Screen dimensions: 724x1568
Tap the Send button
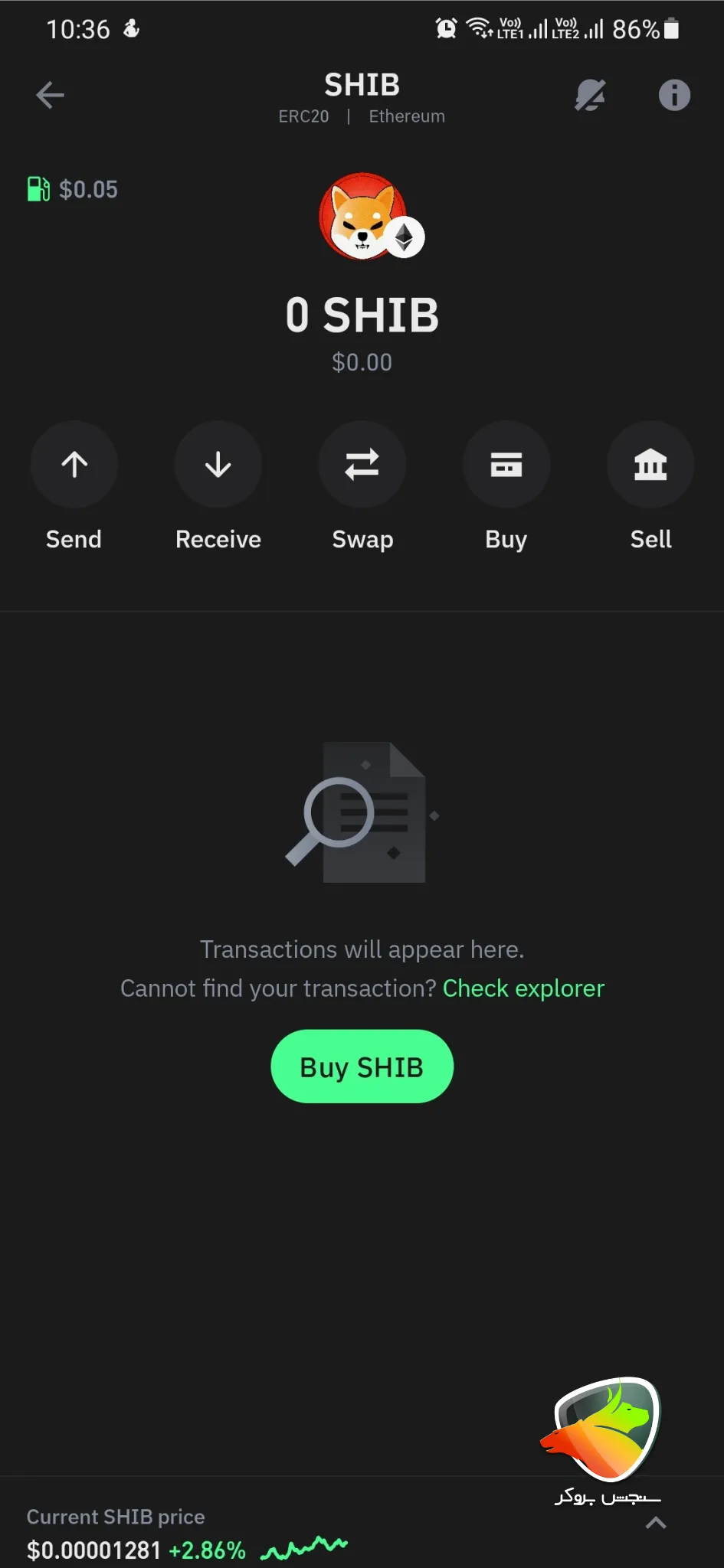[74, 465]
